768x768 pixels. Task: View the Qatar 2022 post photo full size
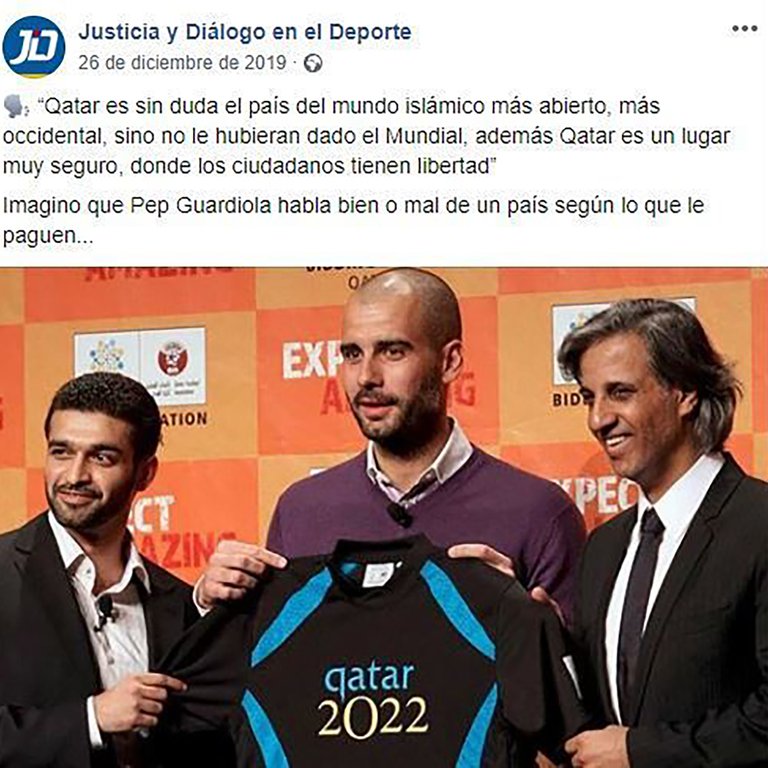(x=384, y=516)
